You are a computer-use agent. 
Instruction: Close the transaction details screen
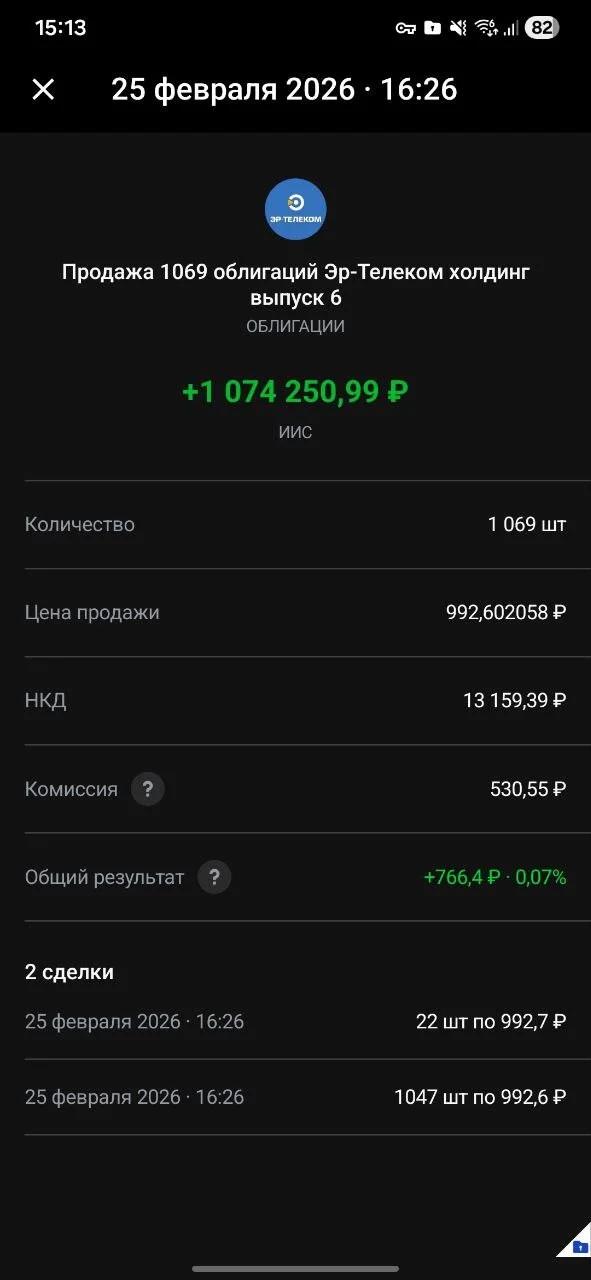(43, 89)
